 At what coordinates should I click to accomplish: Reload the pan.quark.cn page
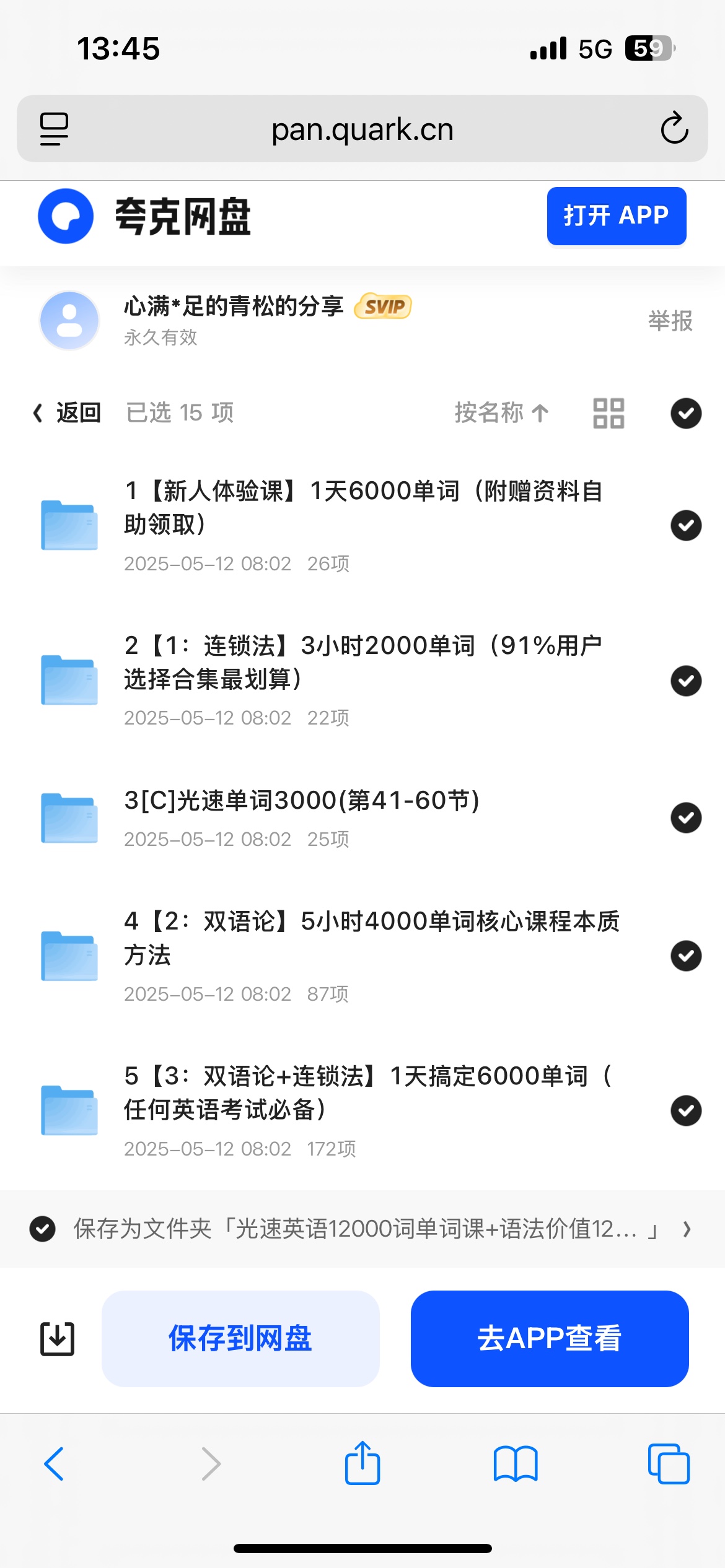[x=674, y=129]
